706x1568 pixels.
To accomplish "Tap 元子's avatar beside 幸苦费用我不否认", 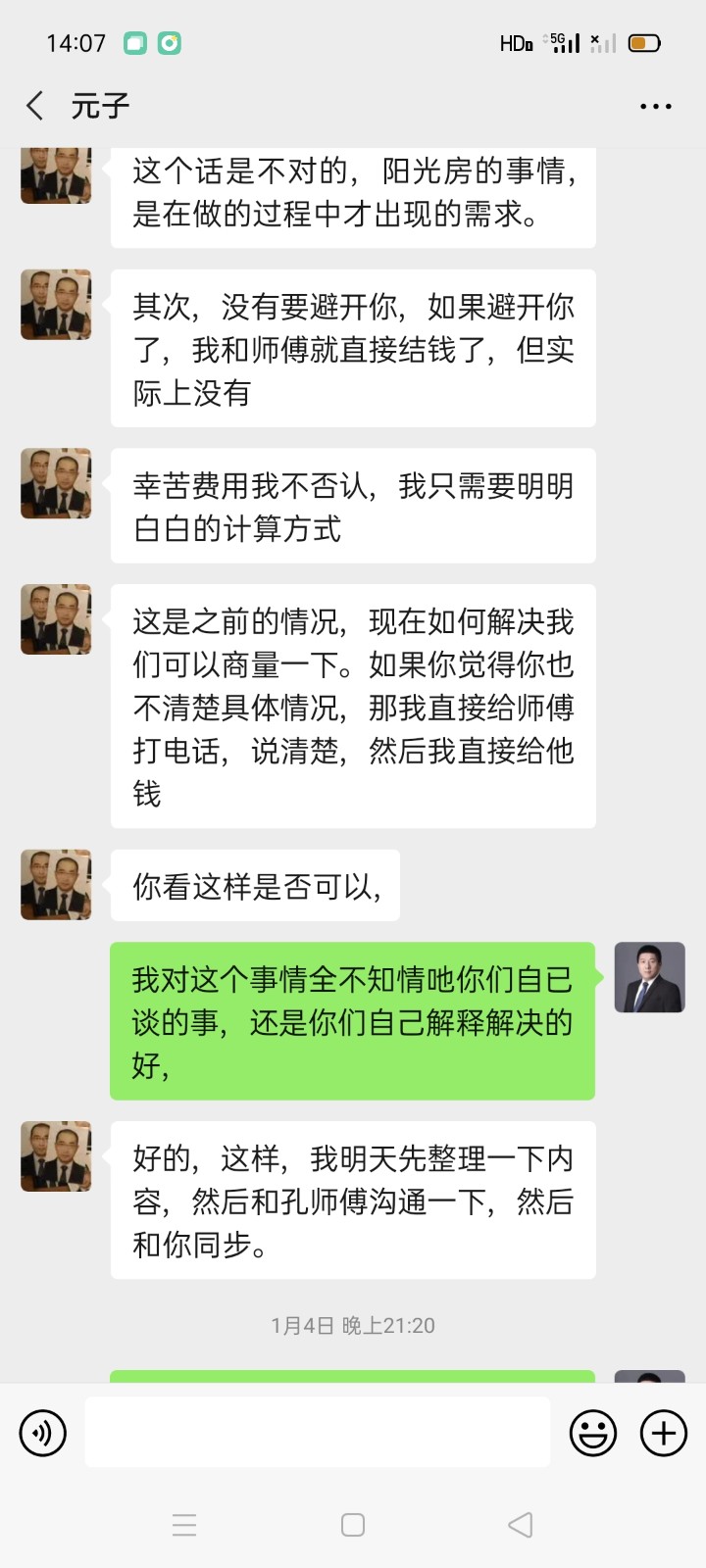I will [56, 484].
